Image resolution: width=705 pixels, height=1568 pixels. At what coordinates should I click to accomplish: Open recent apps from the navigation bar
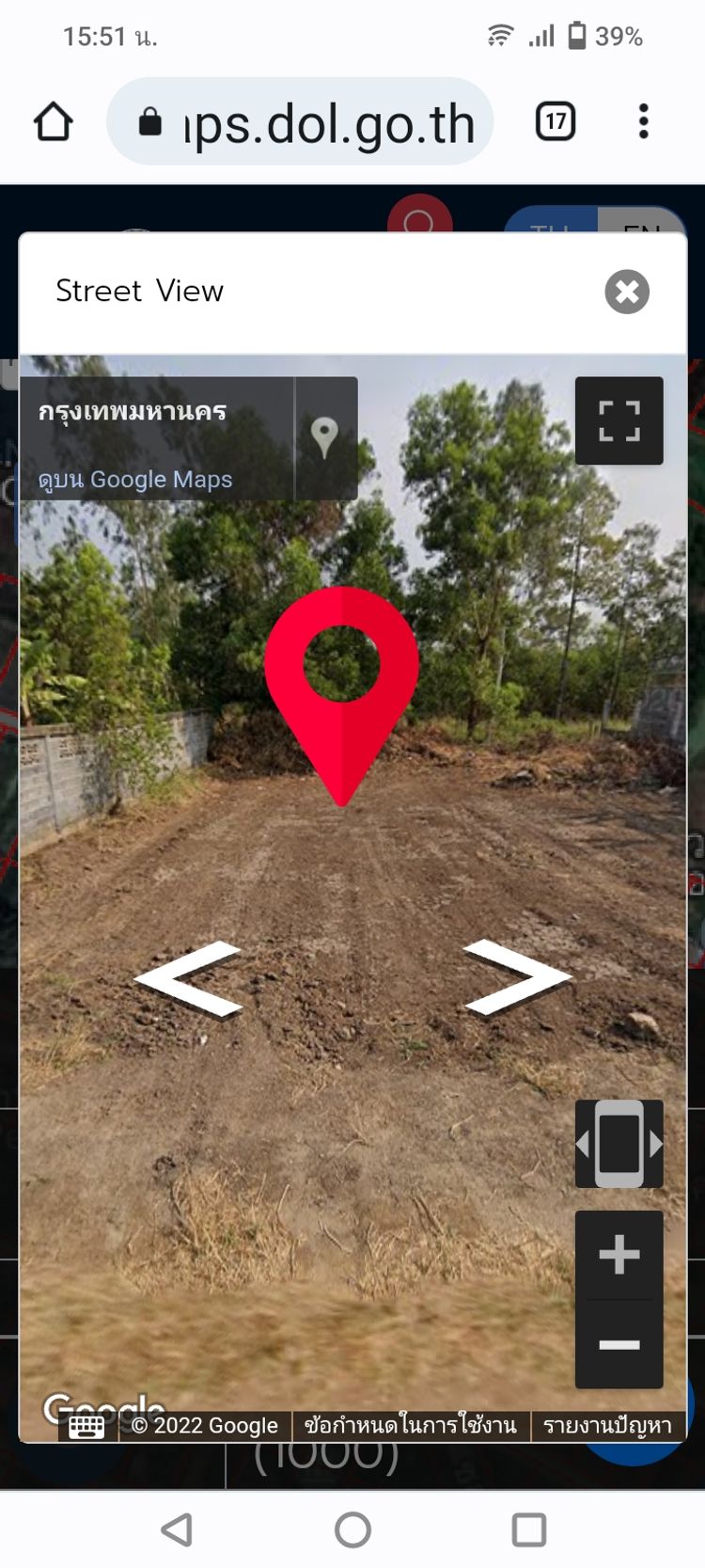(x=528, y=1530)
